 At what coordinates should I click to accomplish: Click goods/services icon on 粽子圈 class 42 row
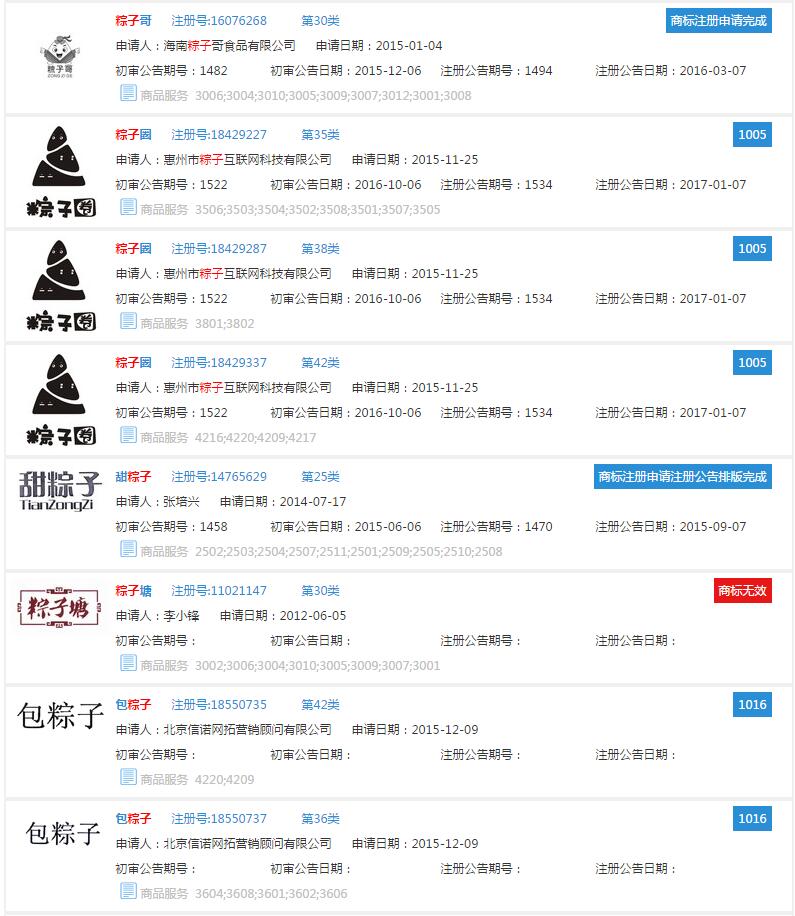[x=127, y=437]
